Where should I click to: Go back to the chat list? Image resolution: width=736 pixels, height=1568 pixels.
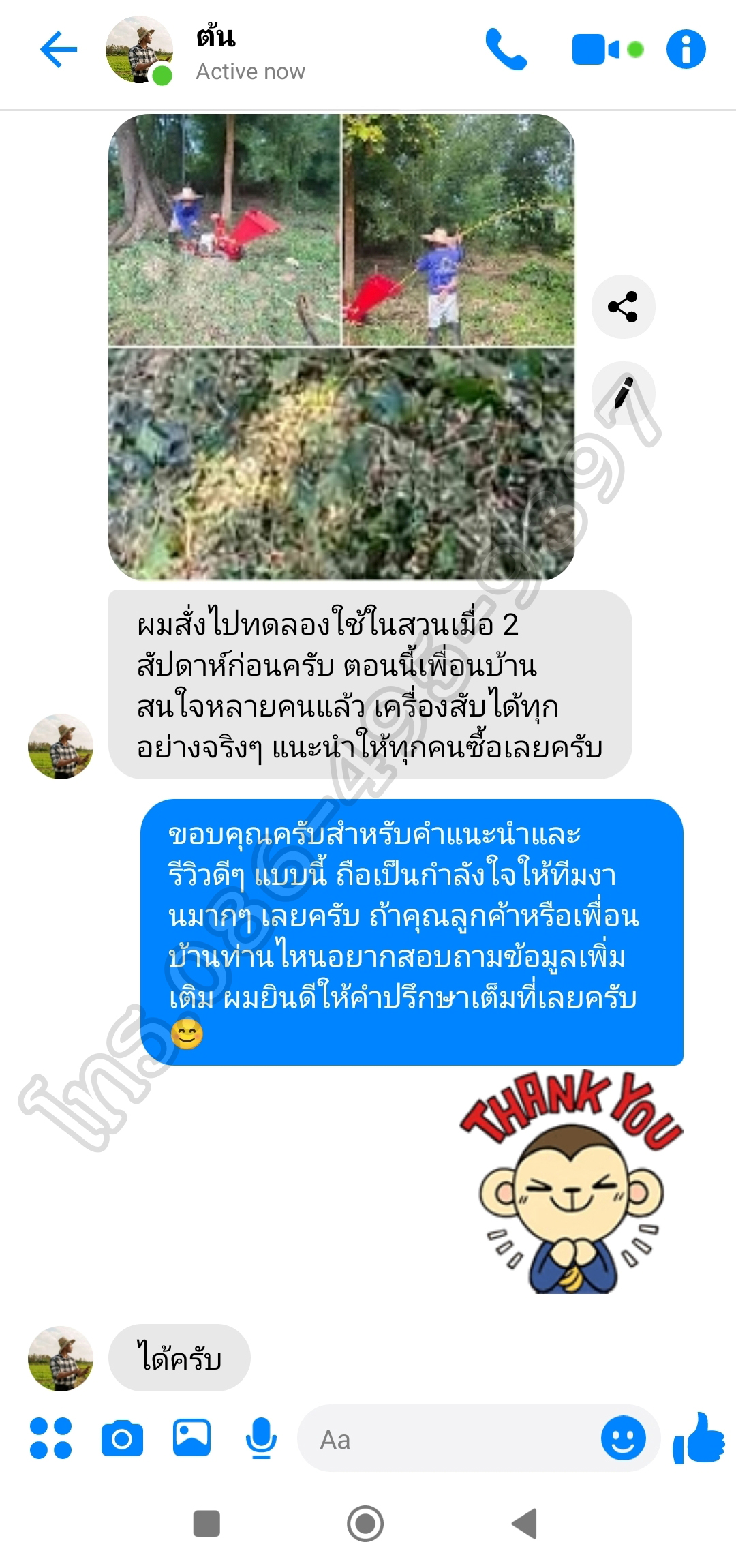coord(59,50)
